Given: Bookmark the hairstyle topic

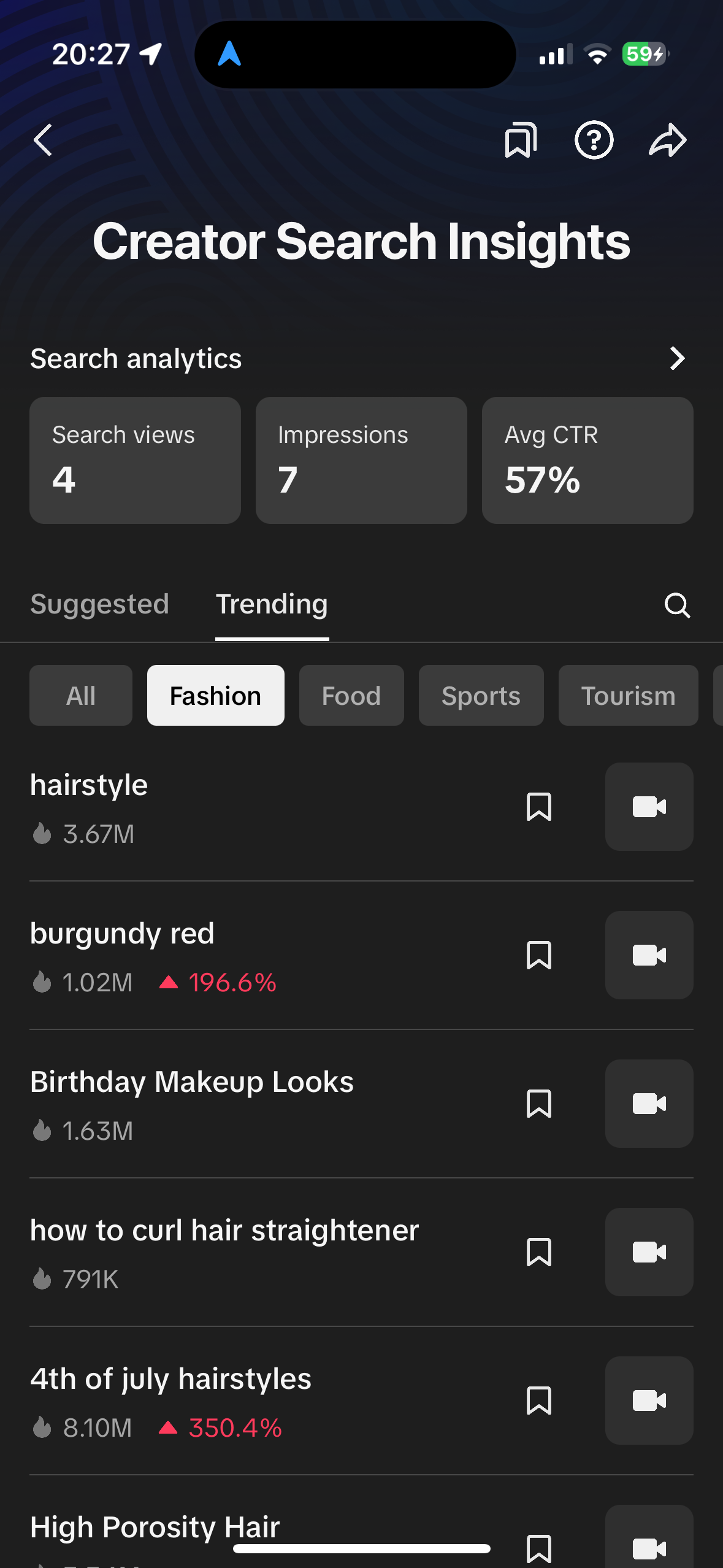Looking at the screenshot, I should [539, 807].
